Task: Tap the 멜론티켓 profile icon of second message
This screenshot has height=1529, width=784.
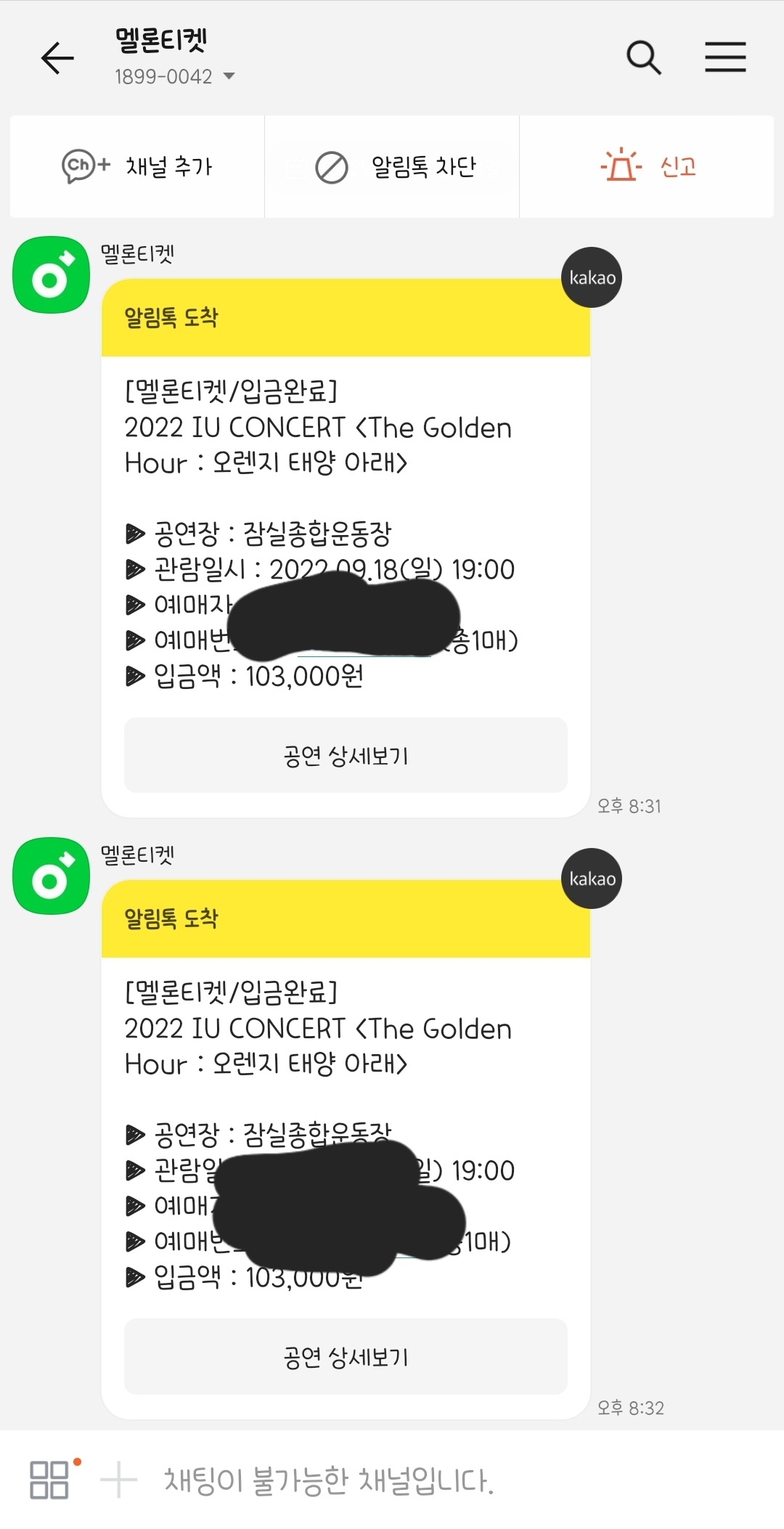Action: [51, 877]
